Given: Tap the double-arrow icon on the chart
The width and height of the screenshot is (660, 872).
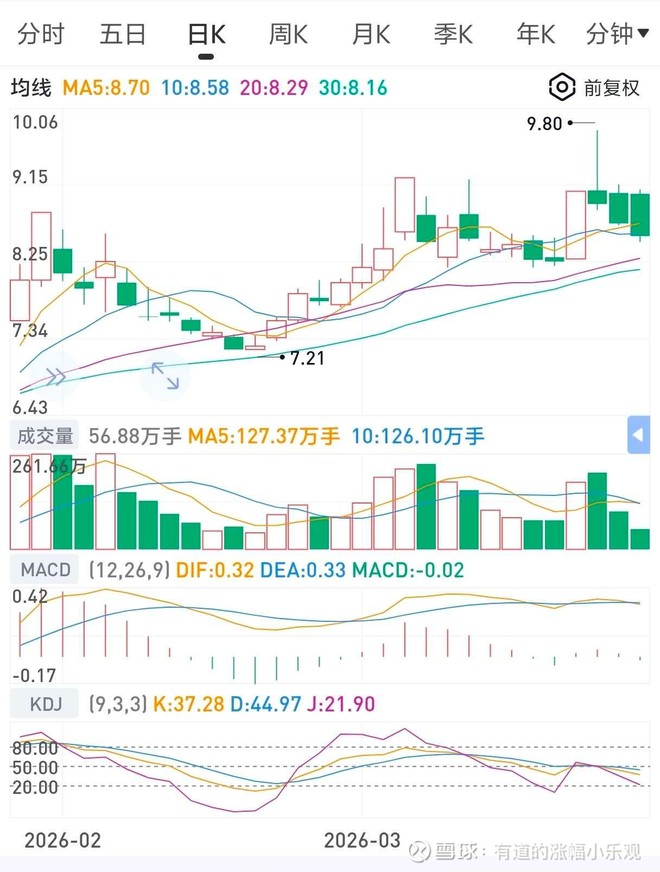Looking at the screenshot, I should click(56, 377).
